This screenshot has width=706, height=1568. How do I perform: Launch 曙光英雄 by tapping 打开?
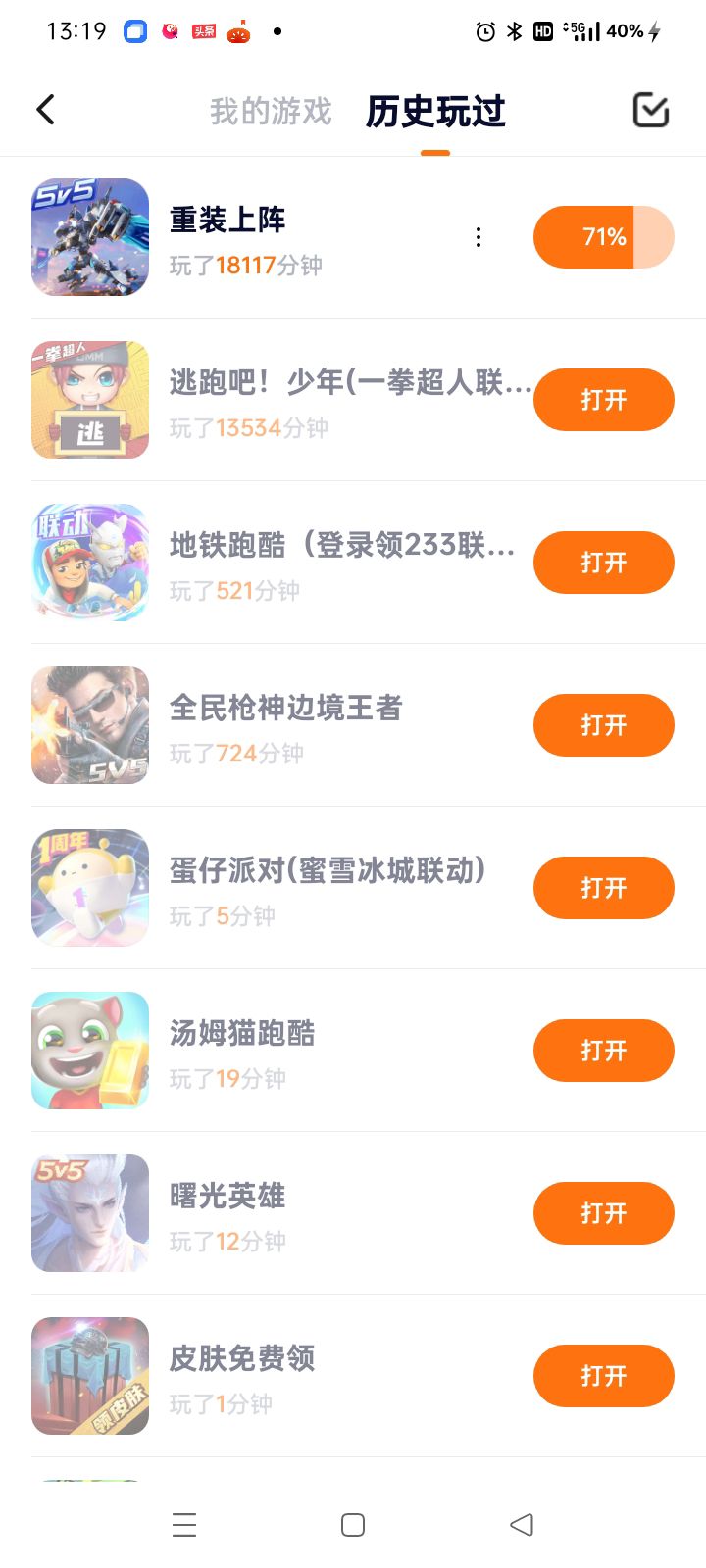pyautogui.click(x=603, y=1213)
